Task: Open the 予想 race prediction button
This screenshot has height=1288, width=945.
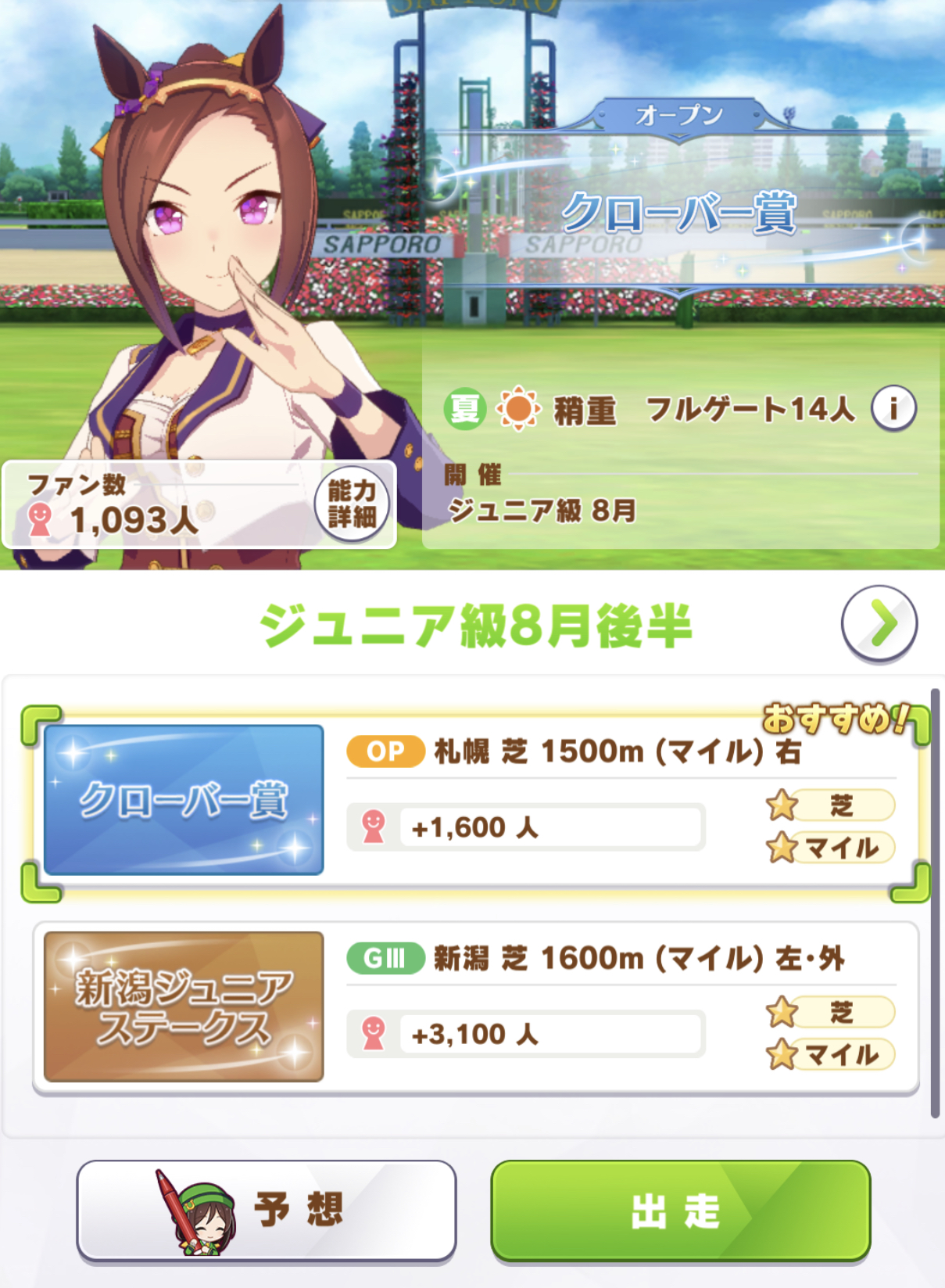Action: [x=267, y=1210]
